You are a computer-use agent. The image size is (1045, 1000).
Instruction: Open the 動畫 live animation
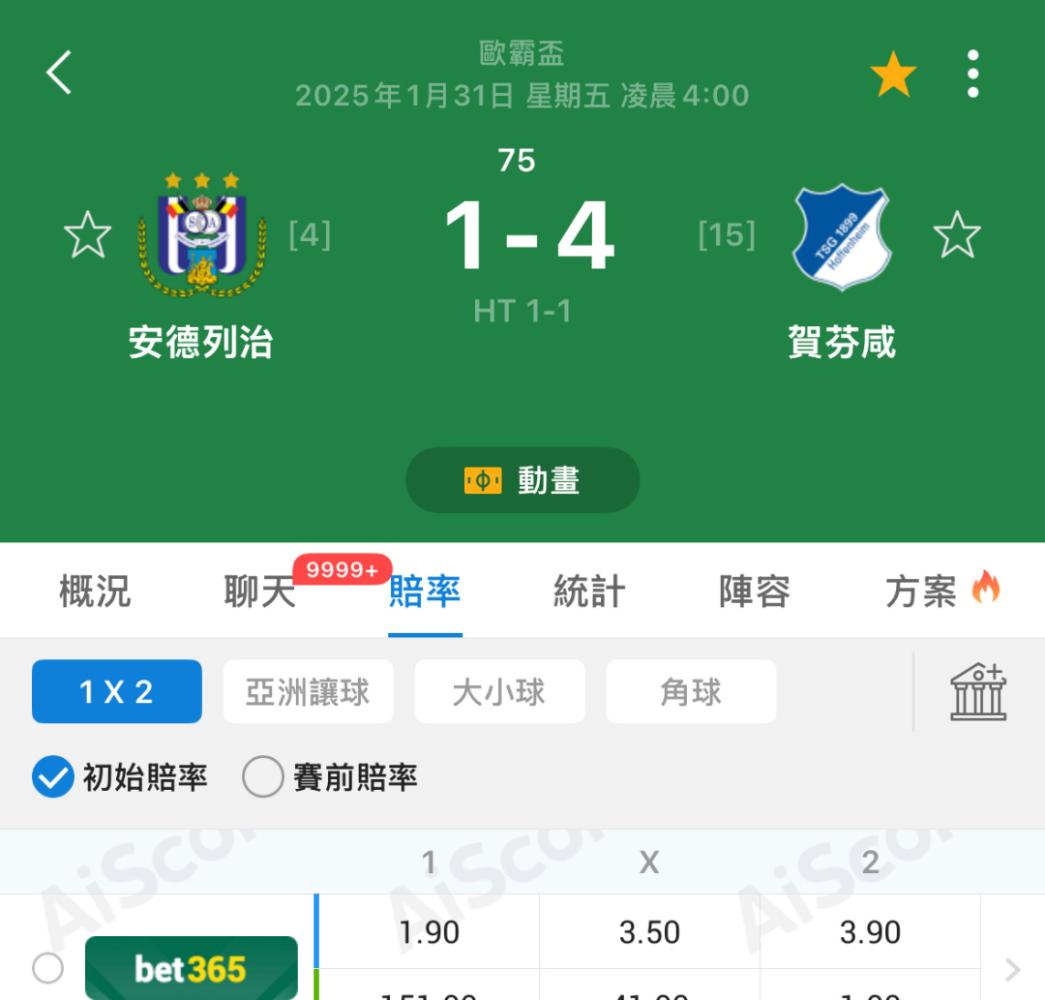(x=522, y=480)
